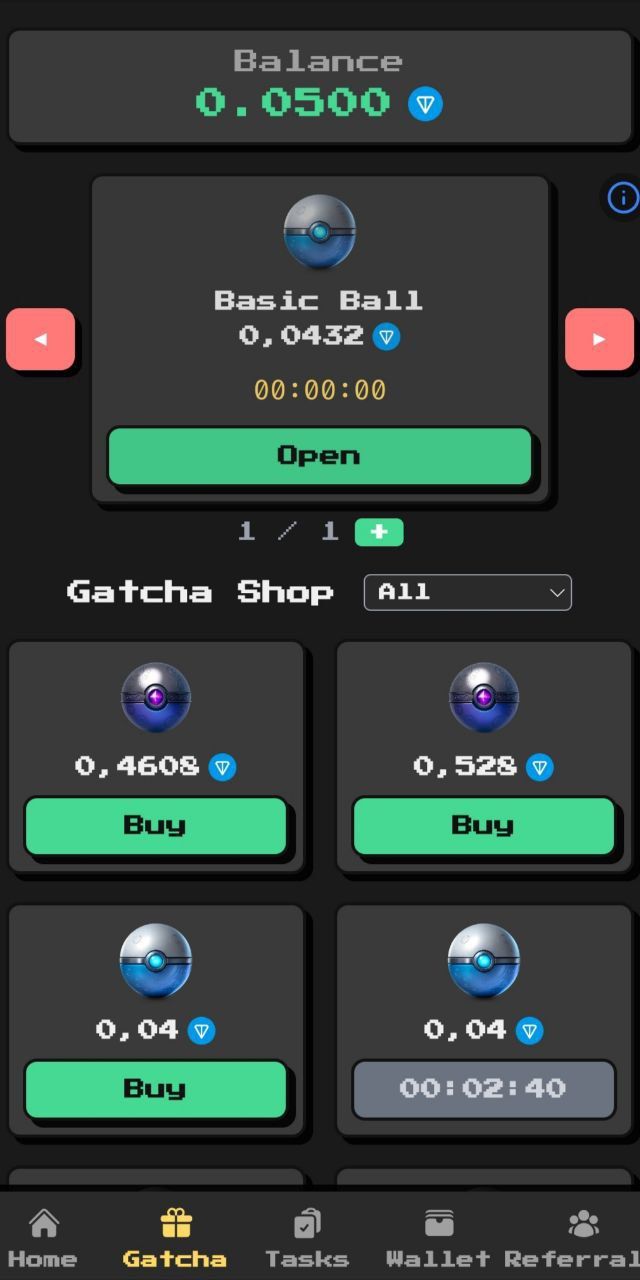Tap the green plus button to add slot
Image resolution: width=640 pixels, height=1280 pixels.
(379, 532)
